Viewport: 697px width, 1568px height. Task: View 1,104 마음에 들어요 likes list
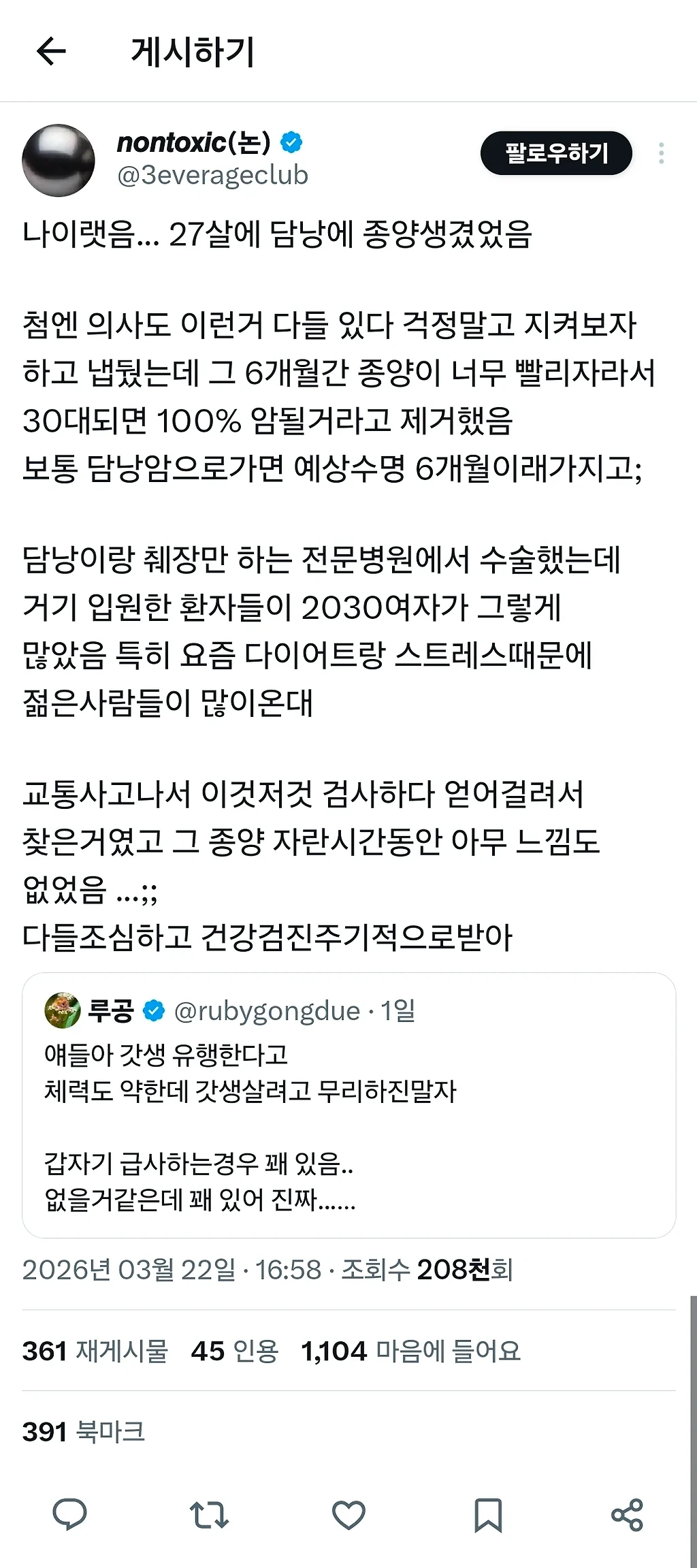[x=410, y=1351]
